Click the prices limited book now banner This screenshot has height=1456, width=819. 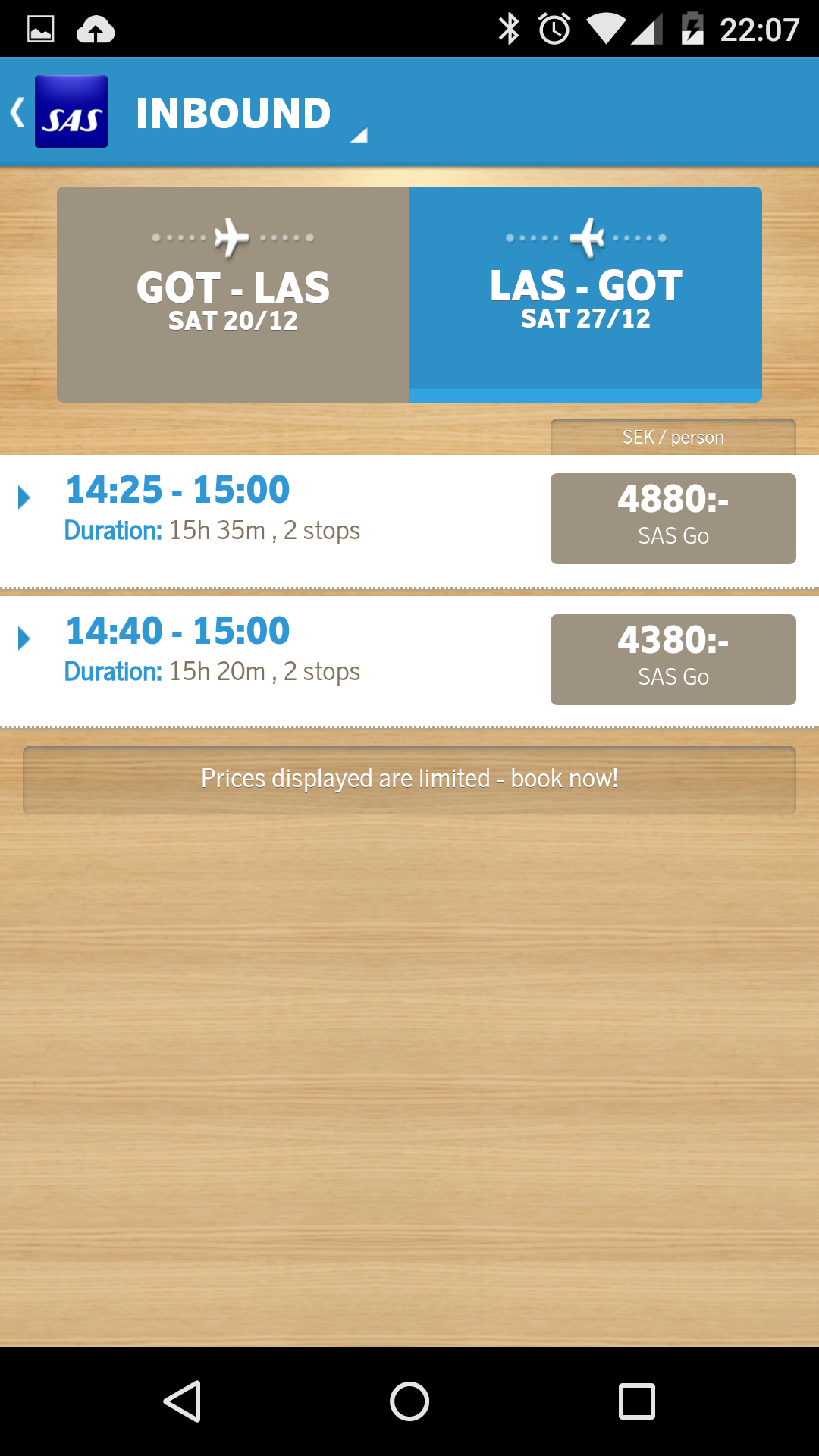pyautogui.click(x=409, y=778)
